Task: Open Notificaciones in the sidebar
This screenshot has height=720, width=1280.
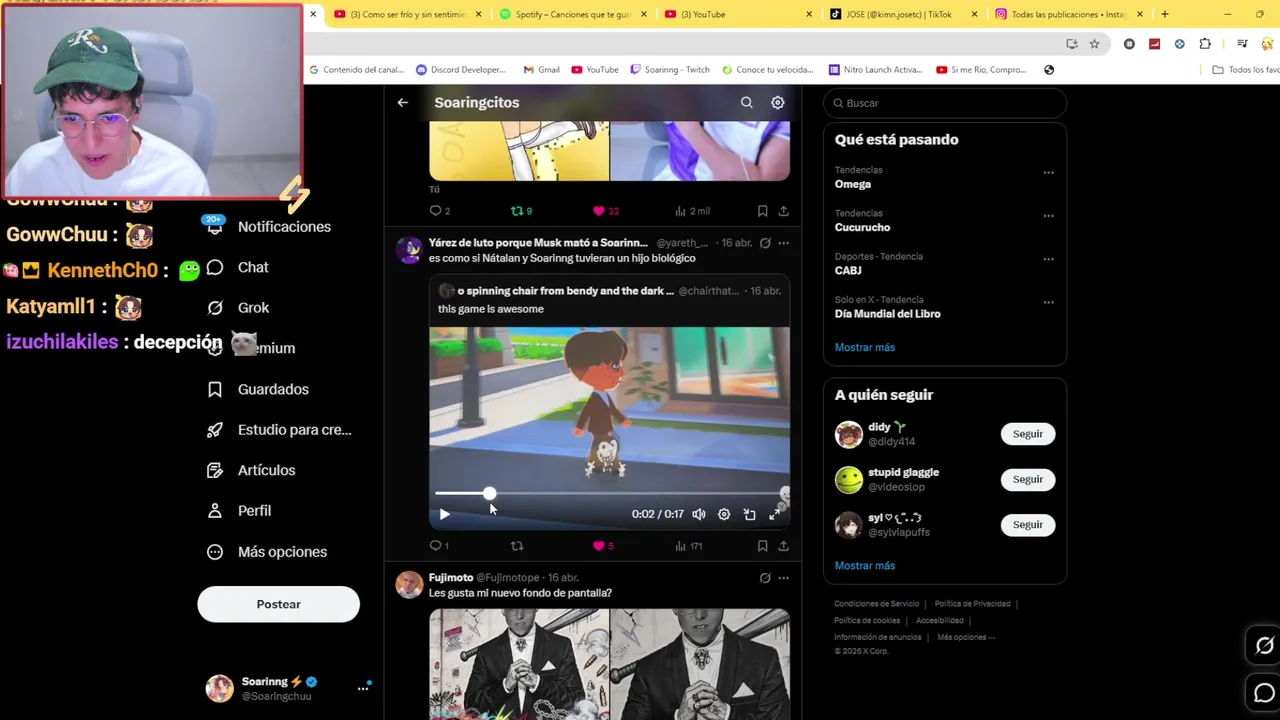Action: pyautogui.click(x=283, y=227)
